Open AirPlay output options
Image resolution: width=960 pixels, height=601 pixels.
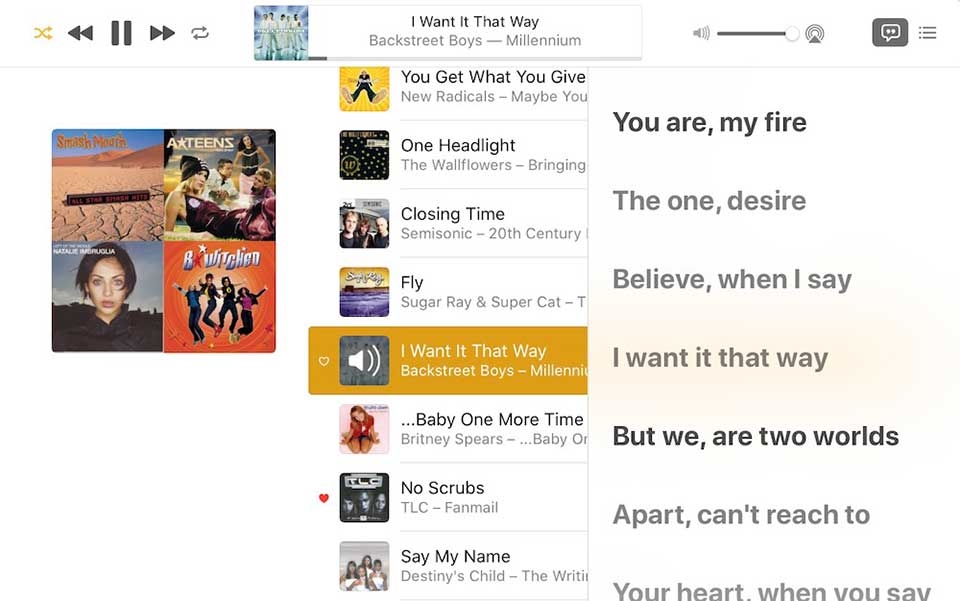pyautogui.click(x=815, y=34)
